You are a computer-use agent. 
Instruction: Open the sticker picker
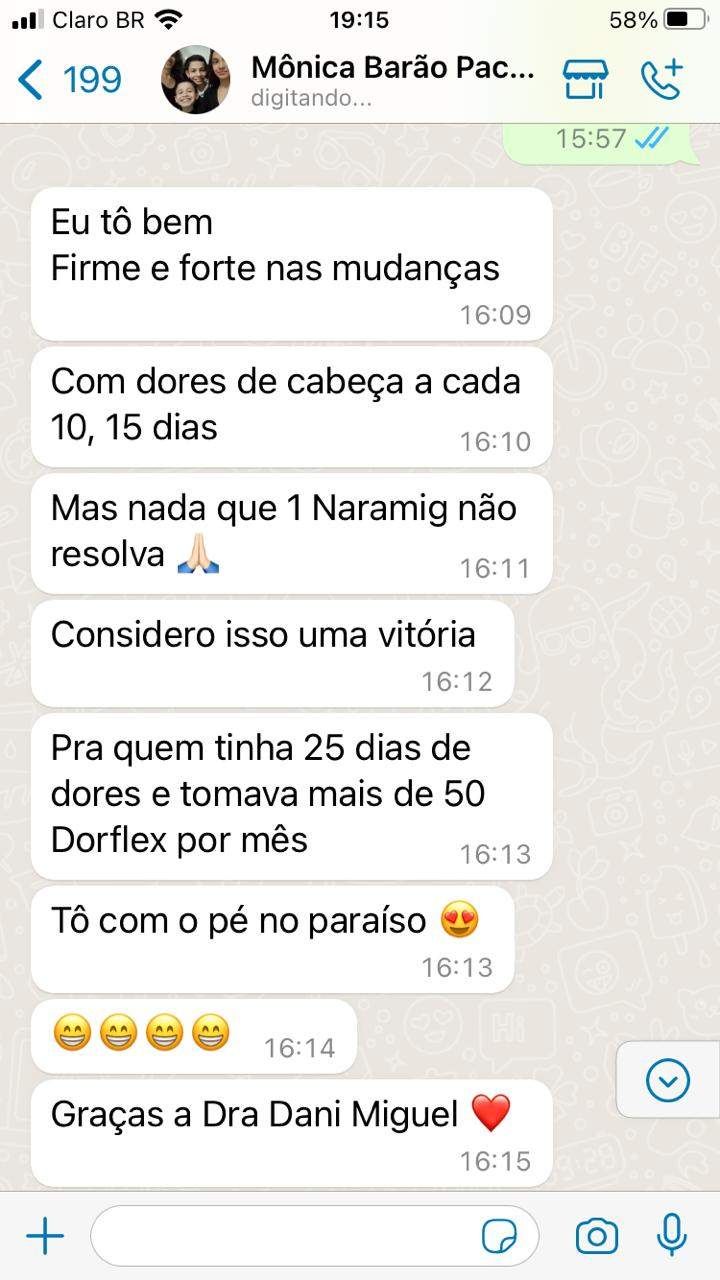(499, 1237)
